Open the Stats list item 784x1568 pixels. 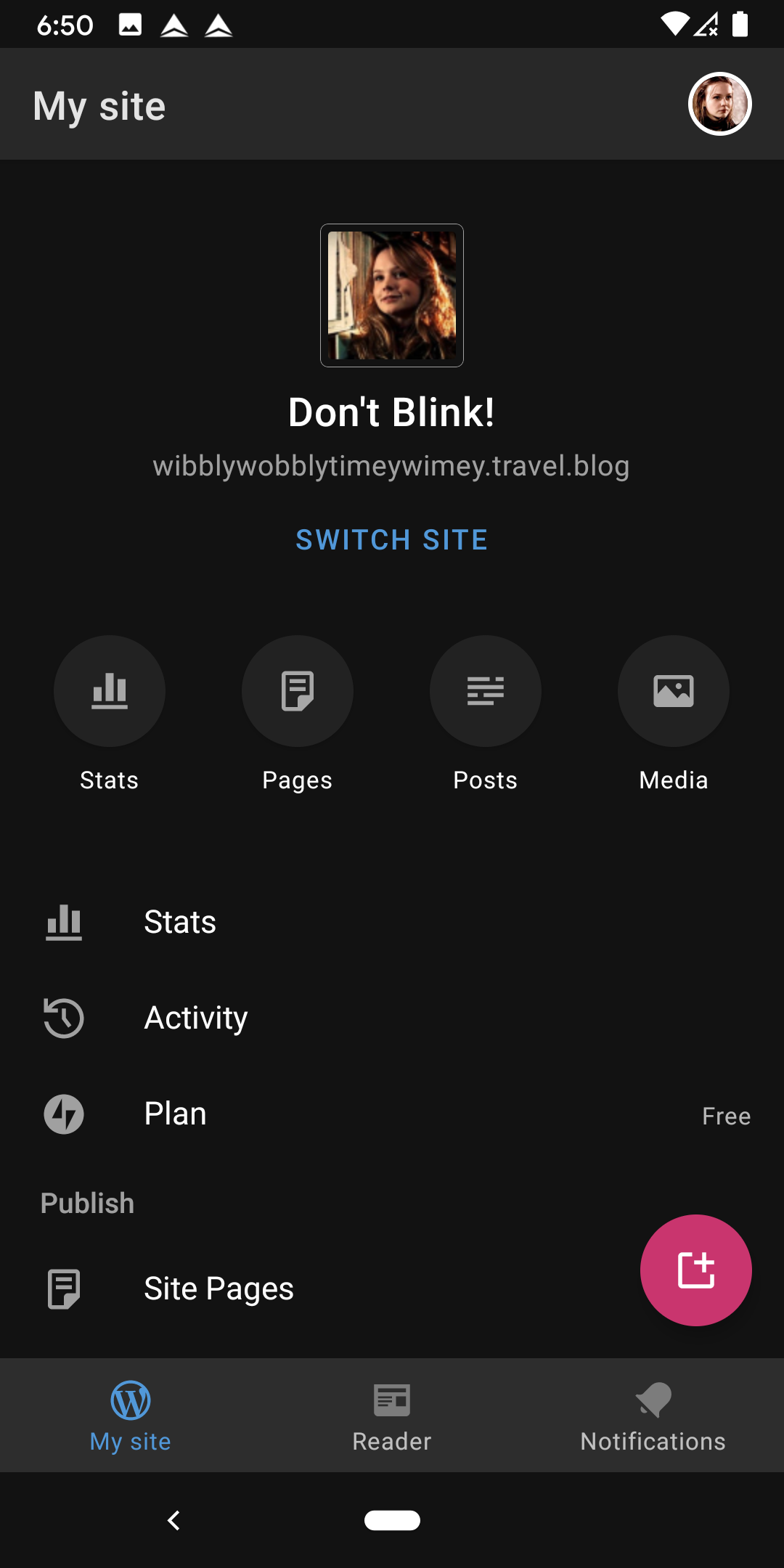[x=180, y=922]
